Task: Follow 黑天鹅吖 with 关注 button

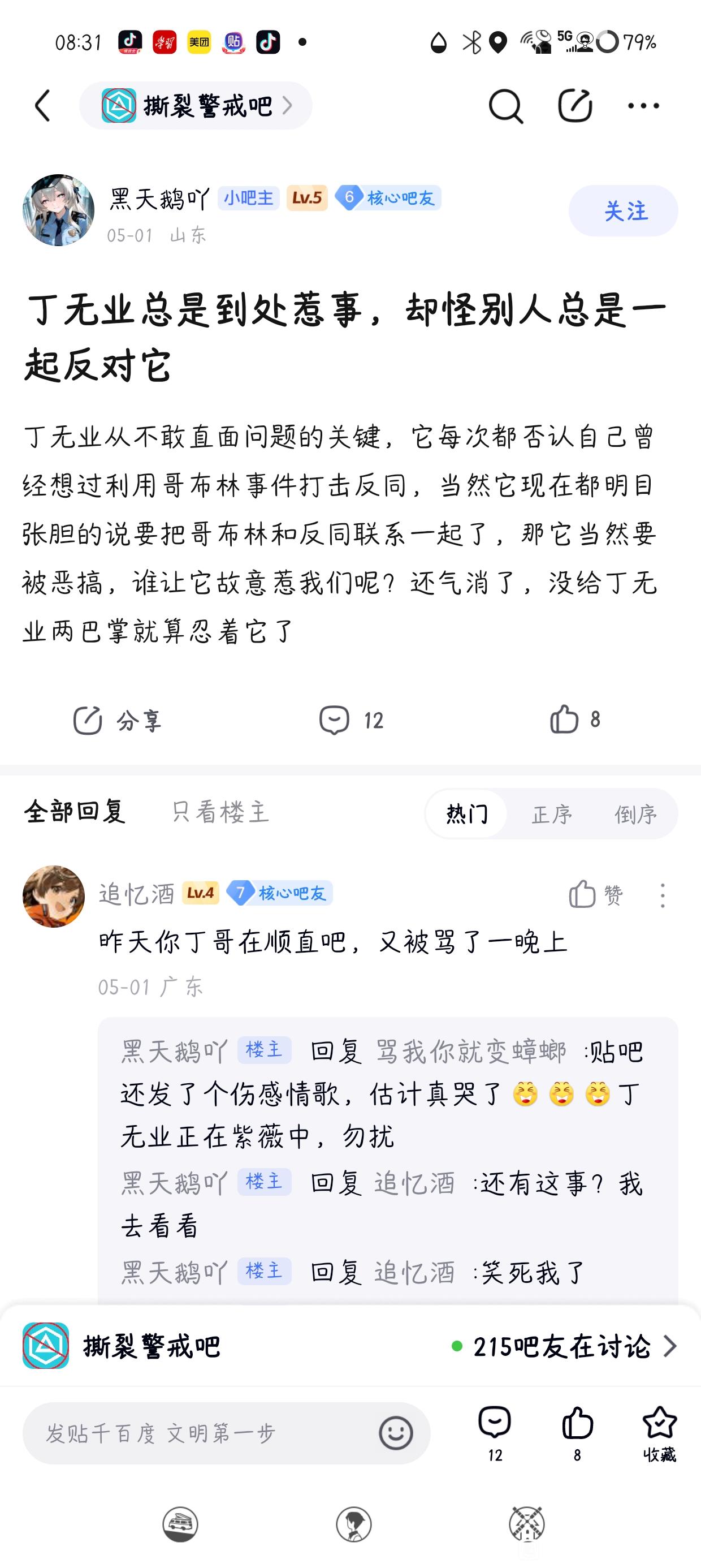Action: pyautogui.click(x=623, y=210)
